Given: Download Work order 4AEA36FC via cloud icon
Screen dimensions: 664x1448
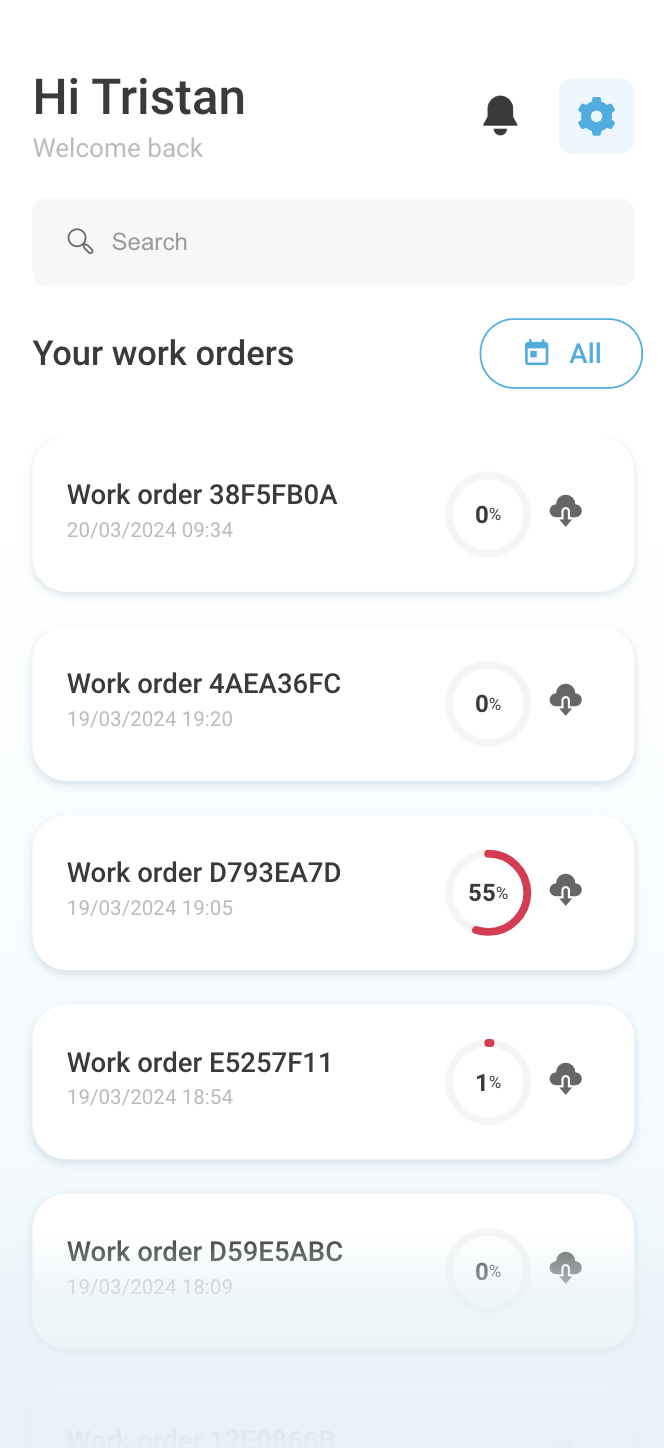Looking at the screenshot, I should 566,700.
